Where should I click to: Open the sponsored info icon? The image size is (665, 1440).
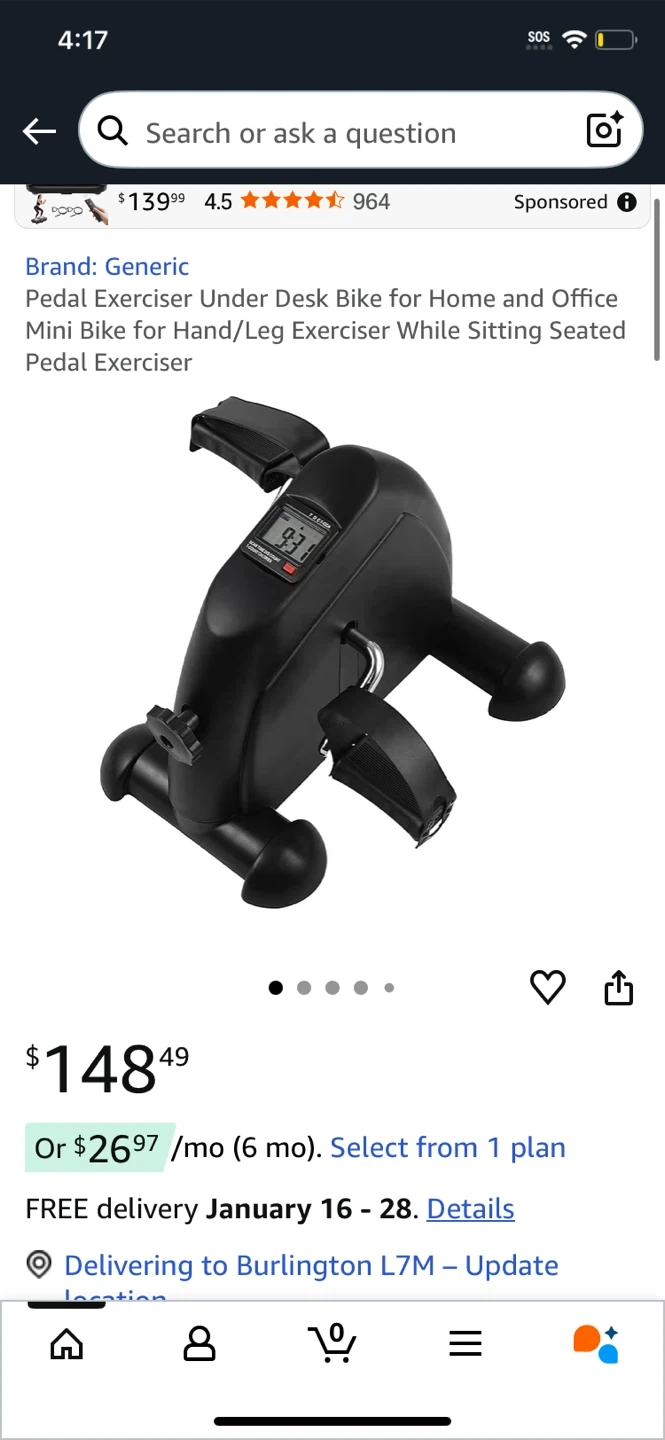point(627,202)
